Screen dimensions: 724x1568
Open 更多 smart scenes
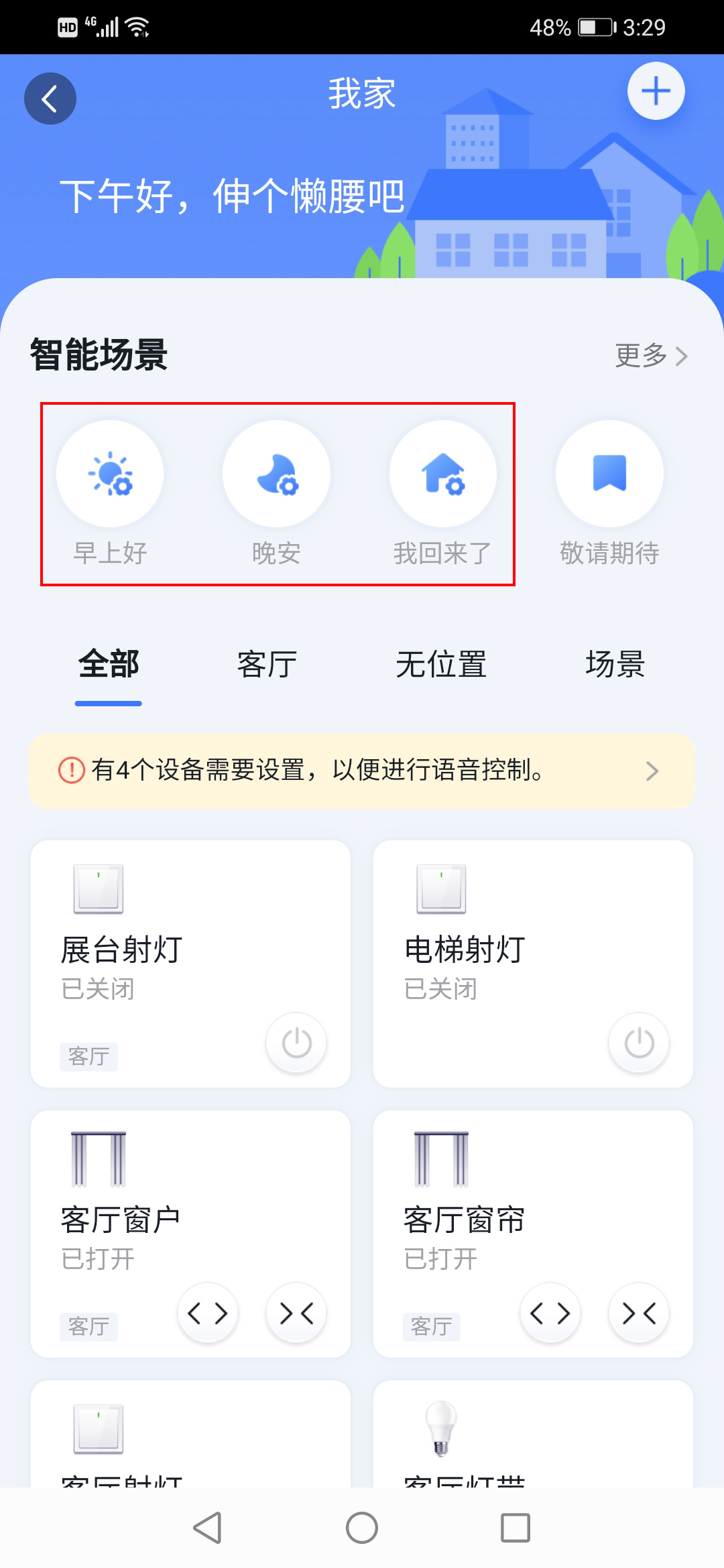[651, 356]
